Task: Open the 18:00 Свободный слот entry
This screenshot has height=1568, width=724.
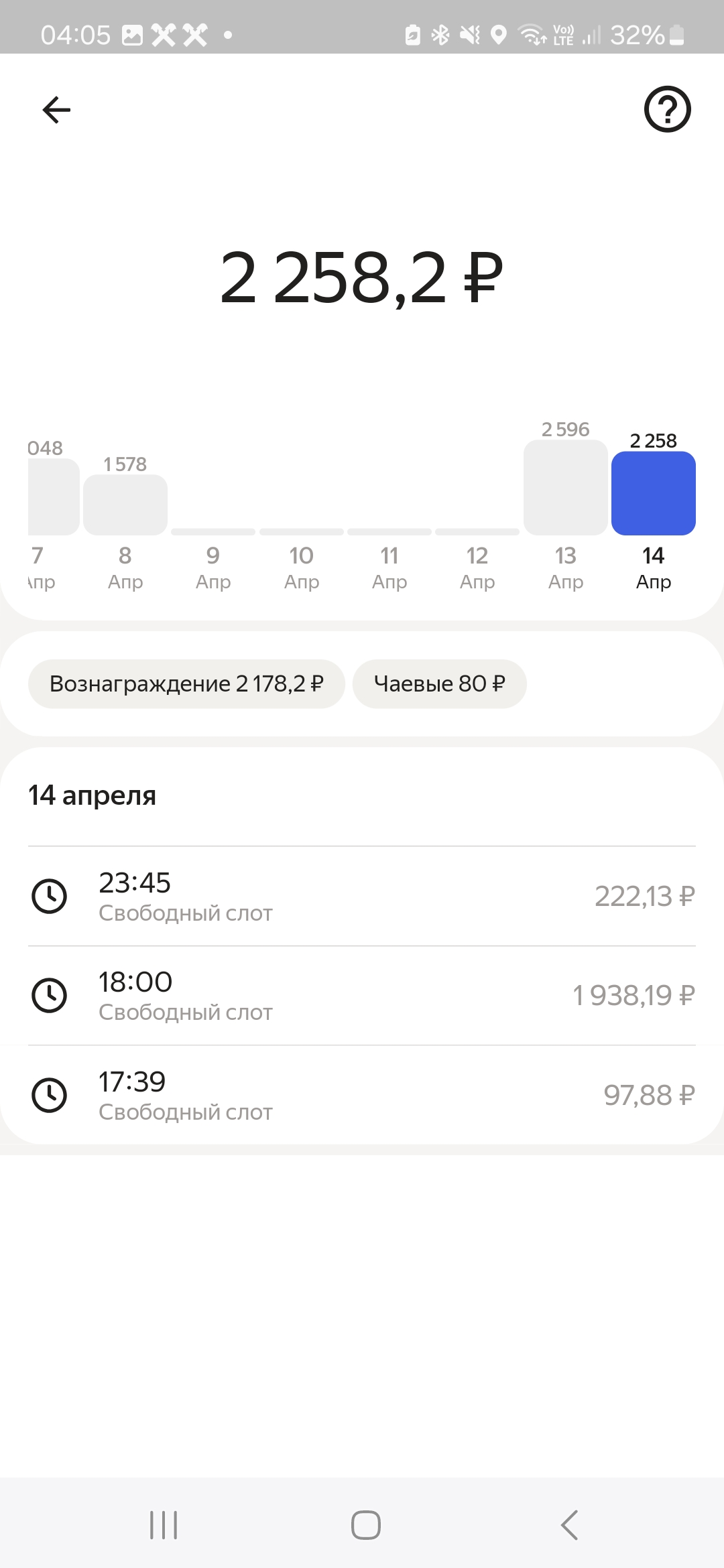Action: (x=362, y=996)
